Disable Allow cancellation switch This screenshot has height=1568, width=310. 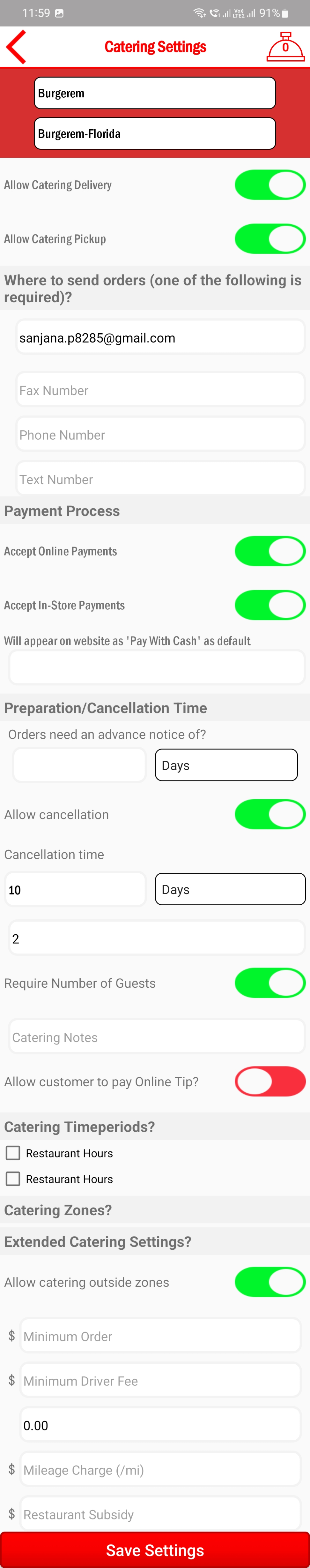coord(270,814)
